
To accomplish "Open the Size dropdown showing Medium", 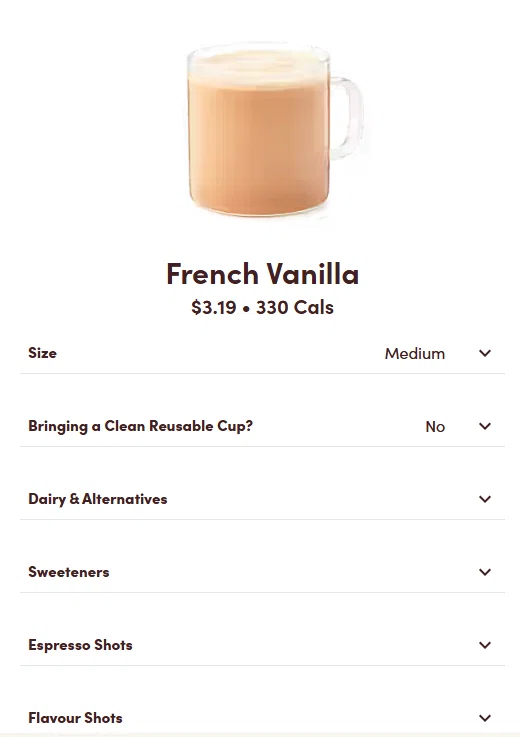I will [262, 353].
